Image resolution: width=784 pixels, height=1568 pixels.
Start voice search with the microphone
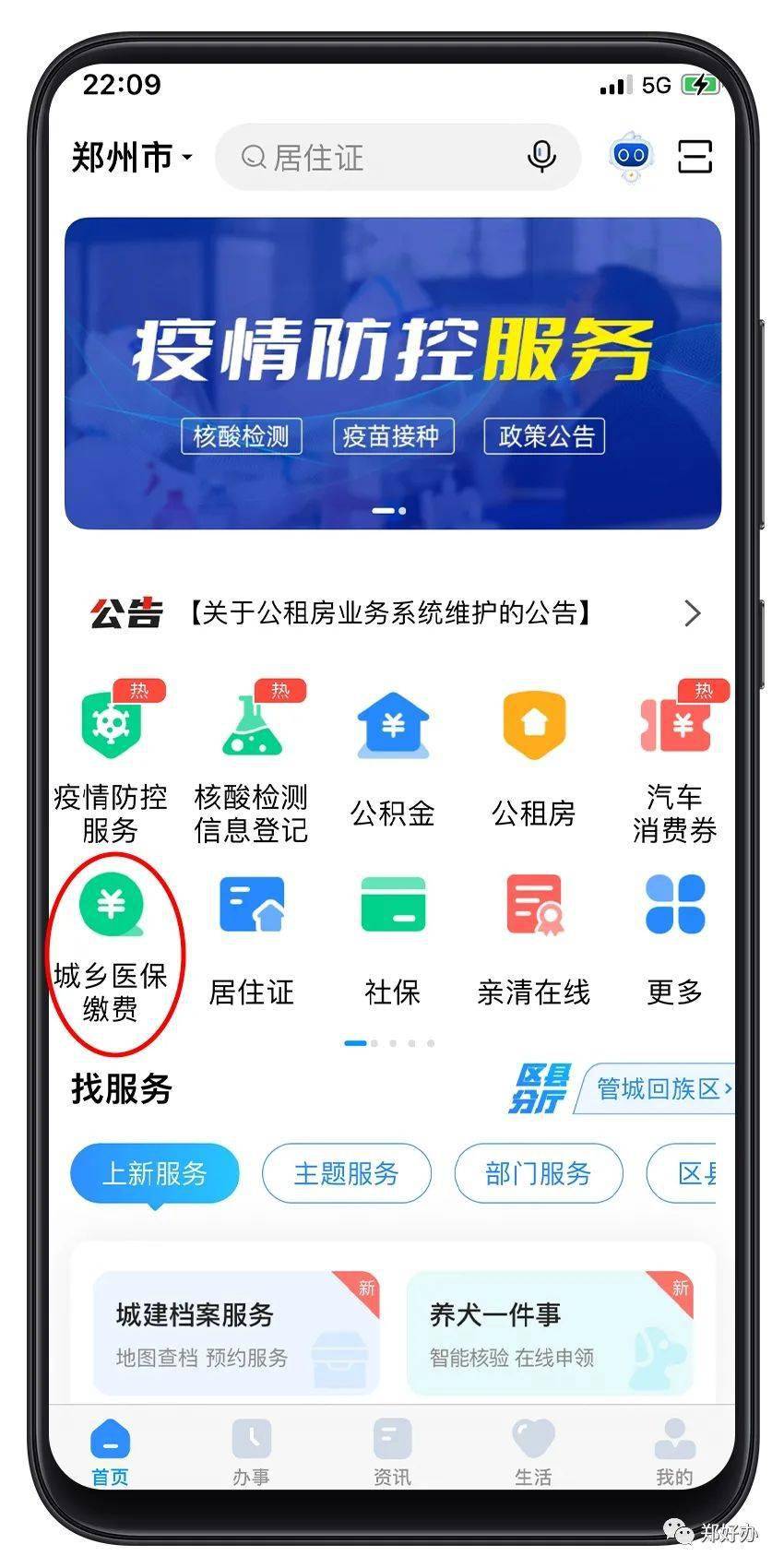click(541, 157)
